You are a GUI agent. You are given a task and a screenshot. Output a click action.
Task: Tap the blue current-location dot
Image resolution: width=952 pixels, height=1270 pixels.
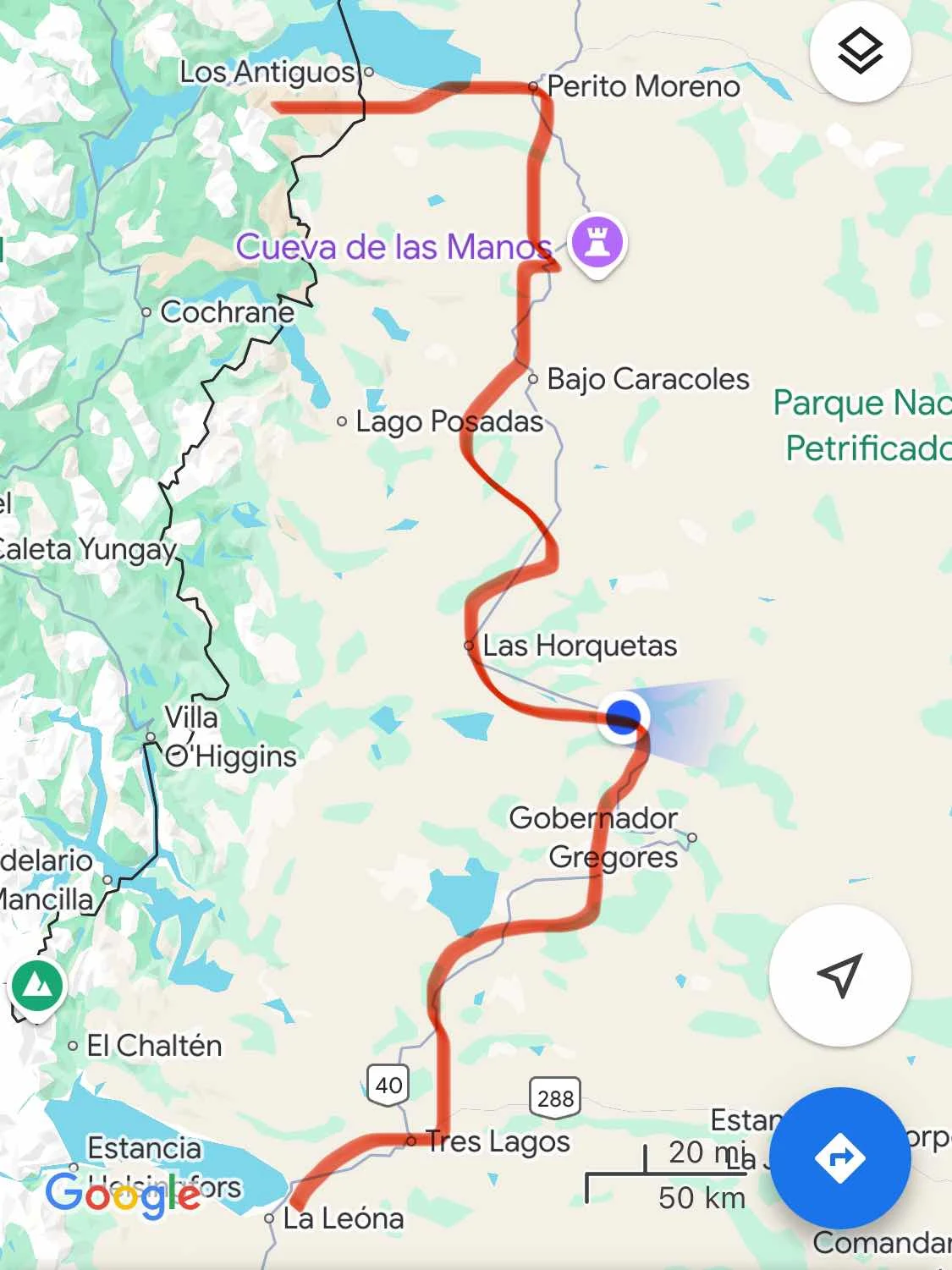pos(624,716)
